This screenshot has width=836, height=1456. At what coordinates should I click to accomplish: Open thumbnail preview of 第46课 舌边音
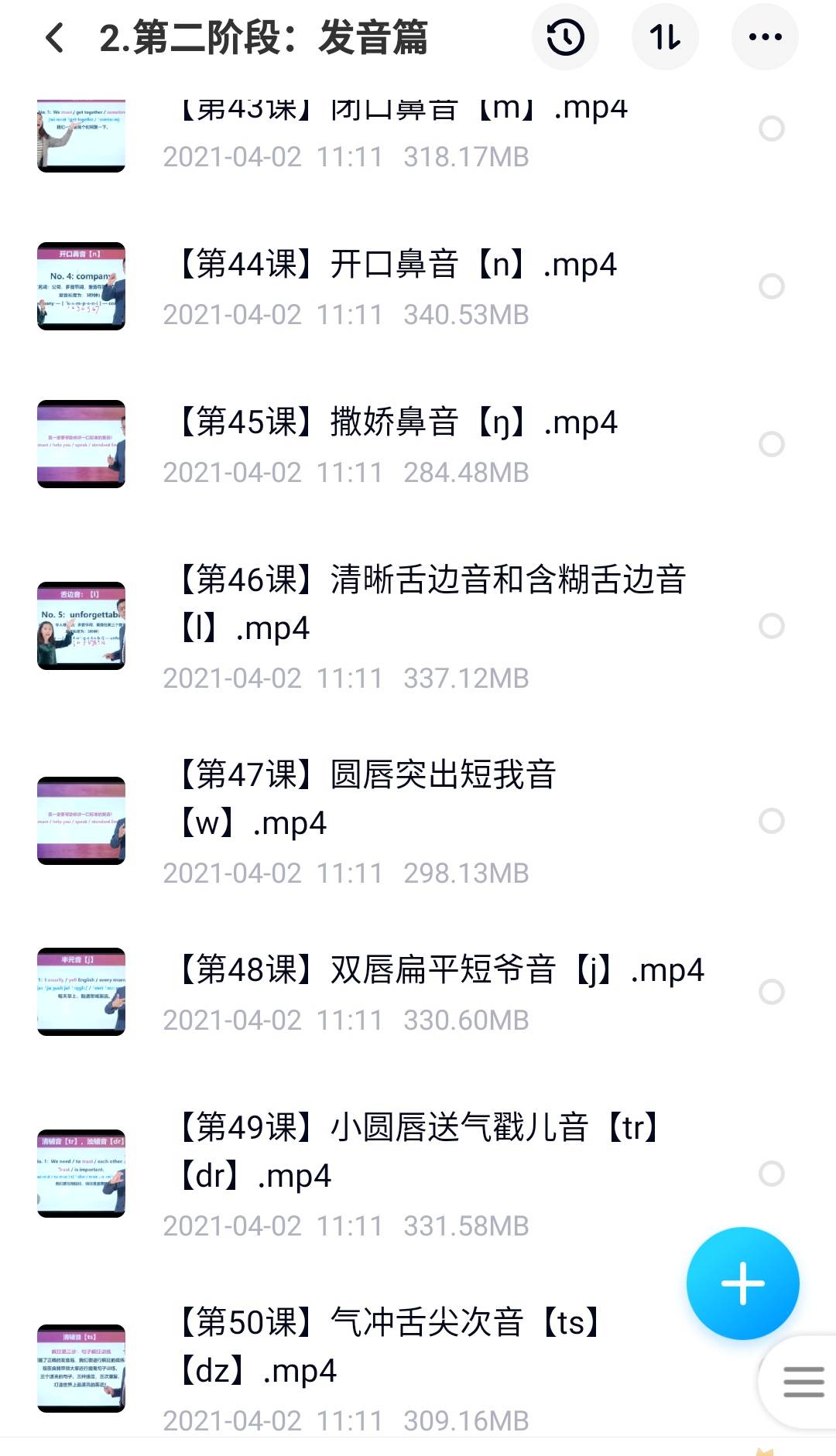click(x=82, y=627)
